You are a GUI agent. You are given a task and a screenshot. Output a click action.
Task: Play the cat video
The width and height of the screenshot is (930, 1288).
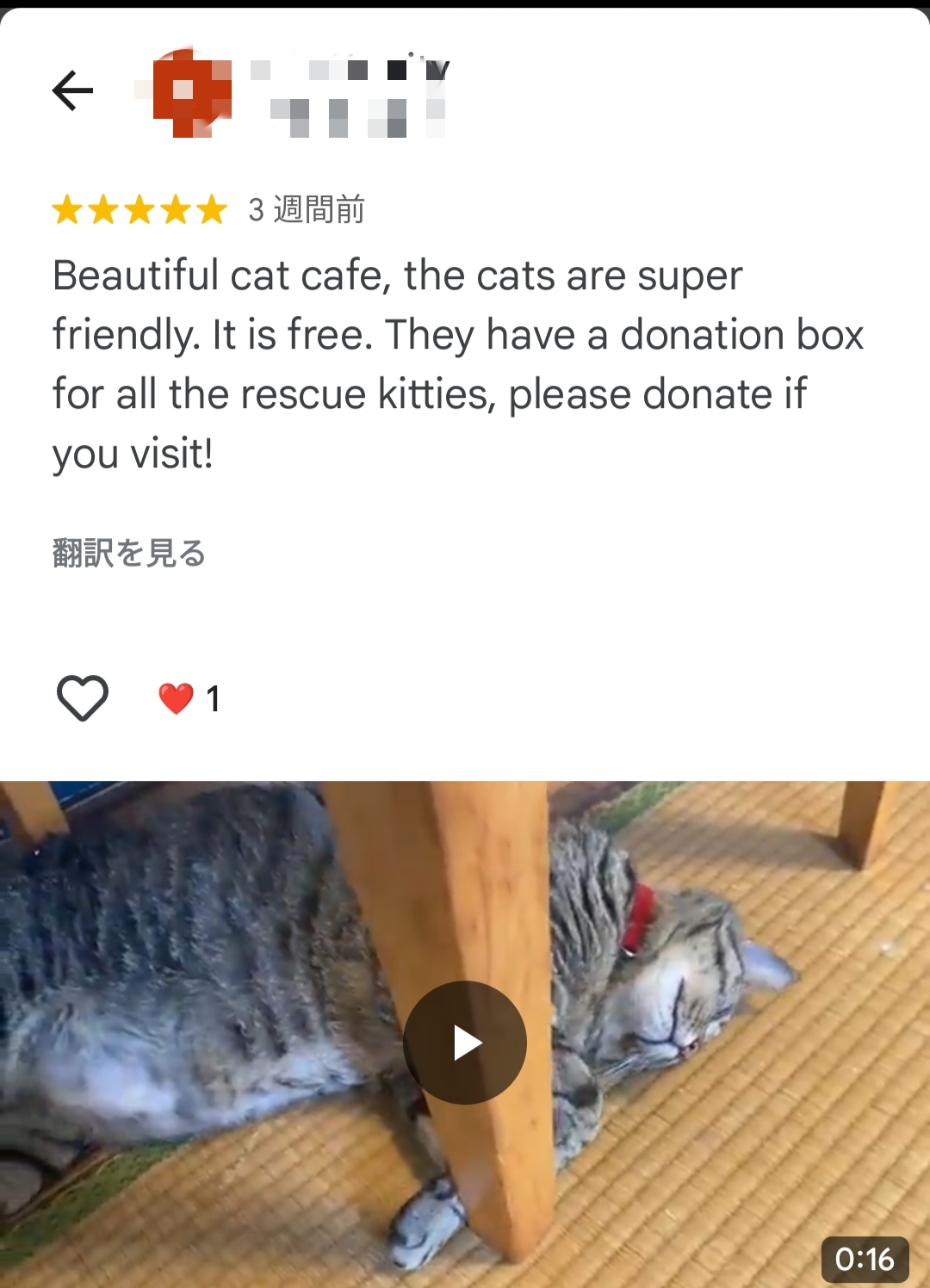[x=465, y=1043]
